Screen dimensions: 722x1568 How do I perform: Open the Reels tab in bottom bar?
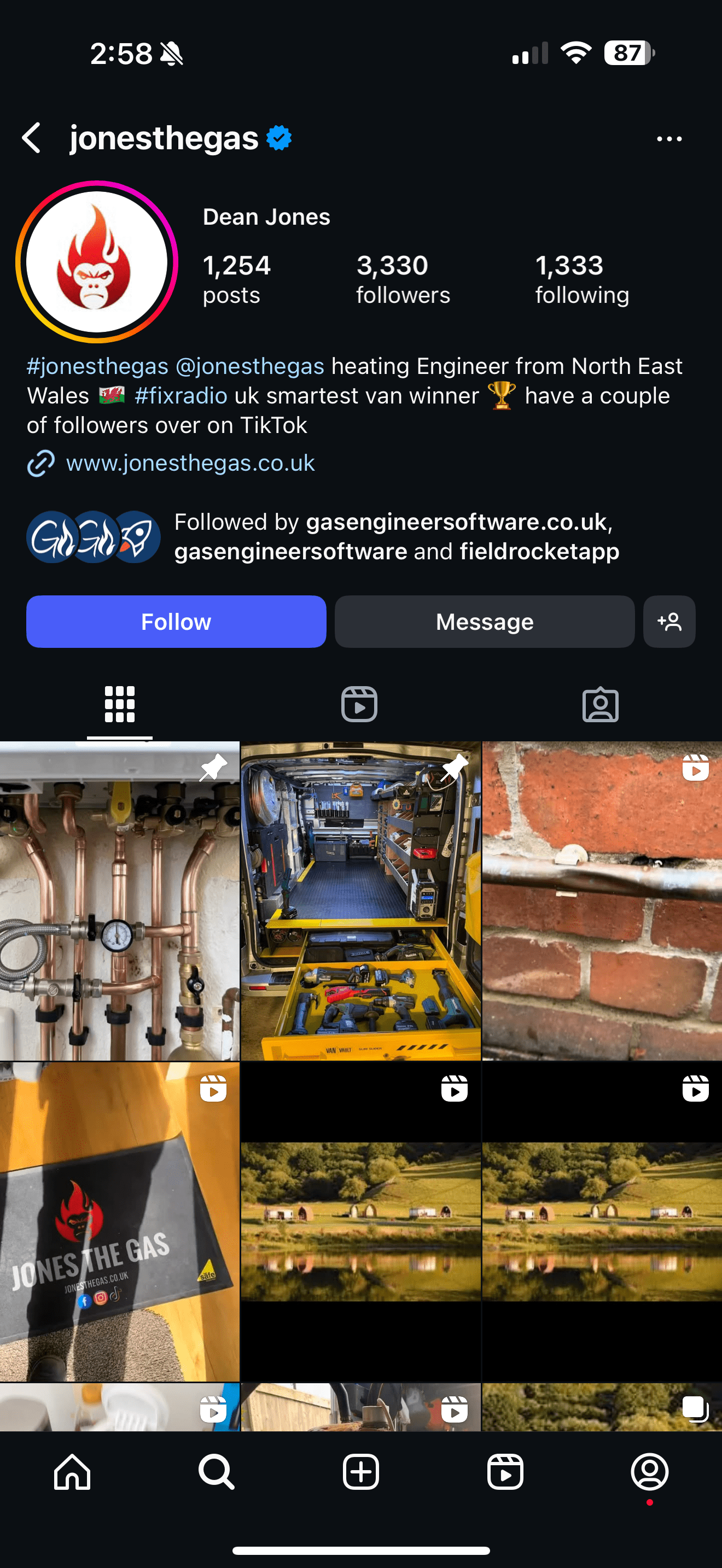[505, 1472]
